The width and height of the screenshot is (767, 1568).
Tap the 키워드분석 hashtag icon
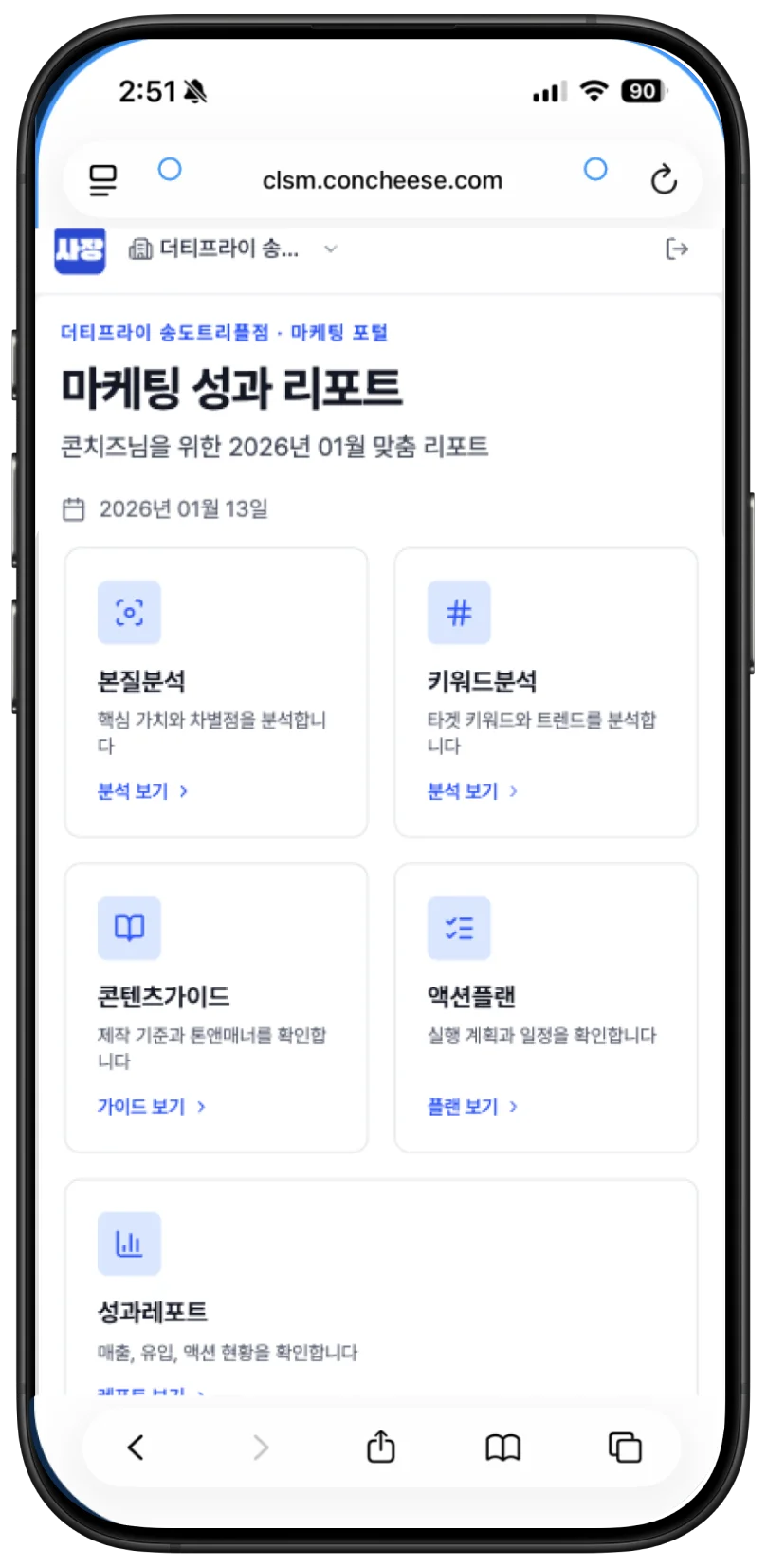pos(459,613)
